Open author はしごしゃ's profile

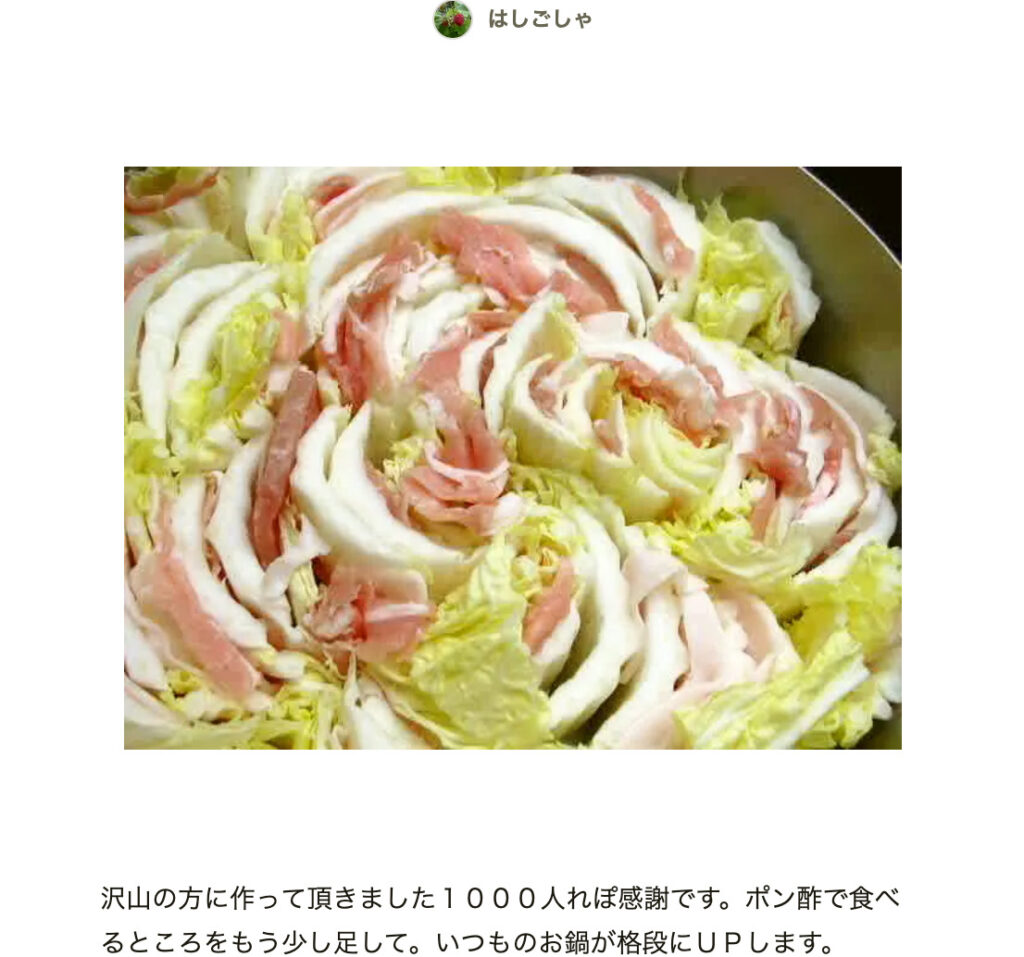538,19
